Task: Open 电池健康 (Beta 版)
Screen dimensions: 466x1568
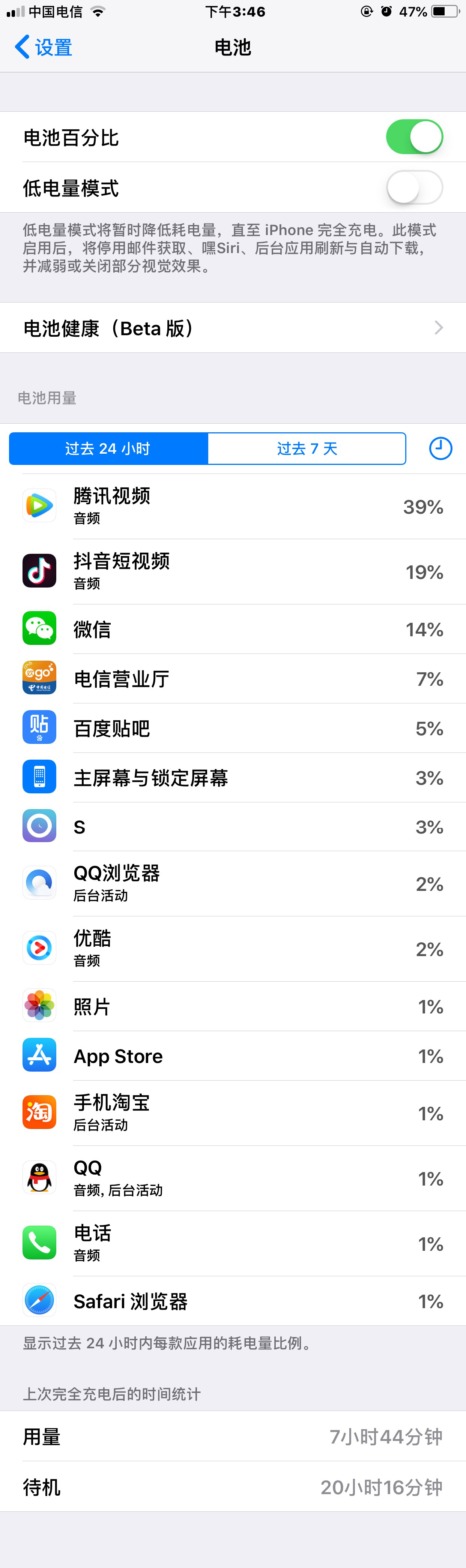Action: pyautogui.click(x=233, y=328)
